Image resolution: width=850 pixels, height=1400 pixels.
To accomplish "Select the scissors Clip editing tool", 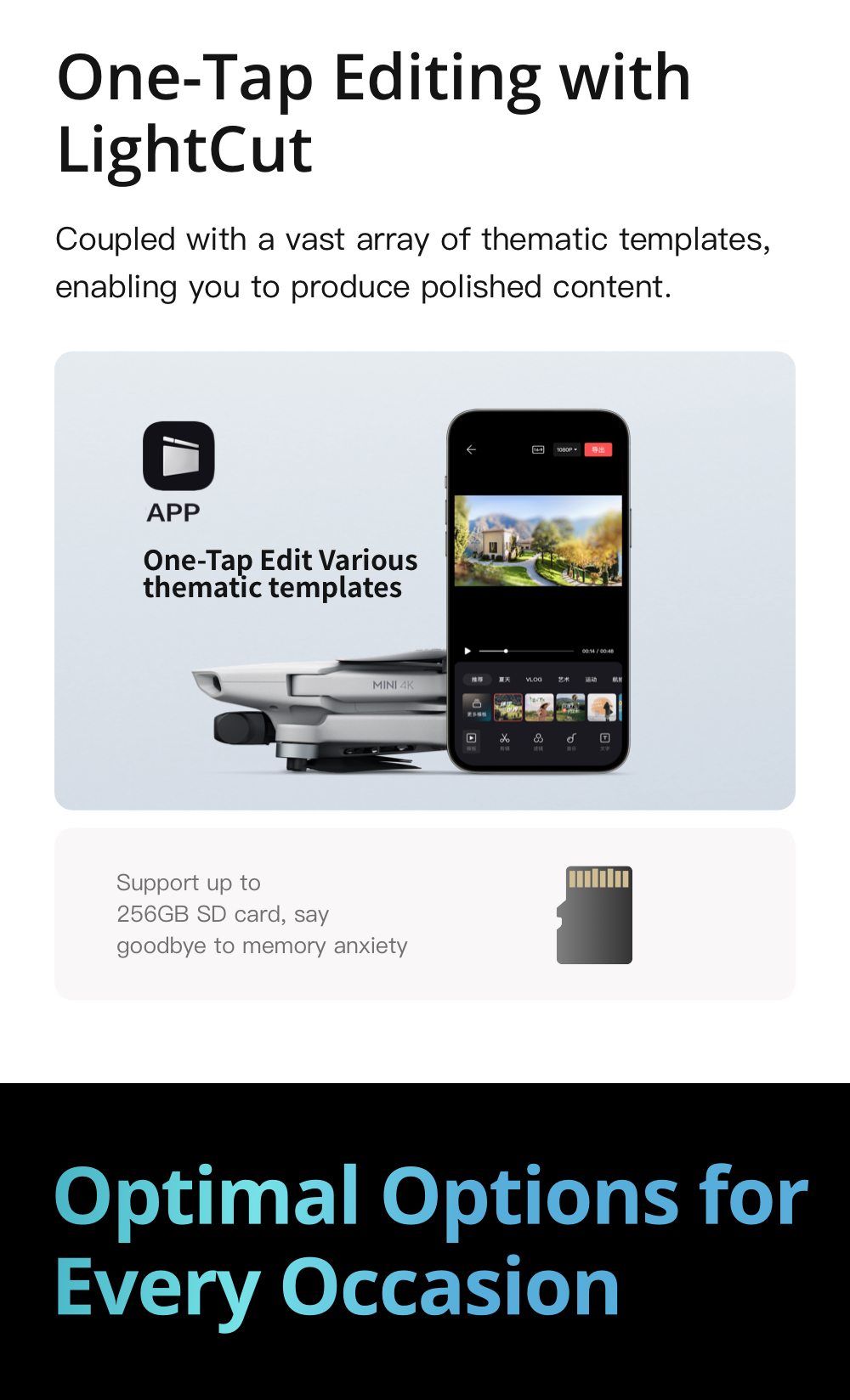I will 505,738.
